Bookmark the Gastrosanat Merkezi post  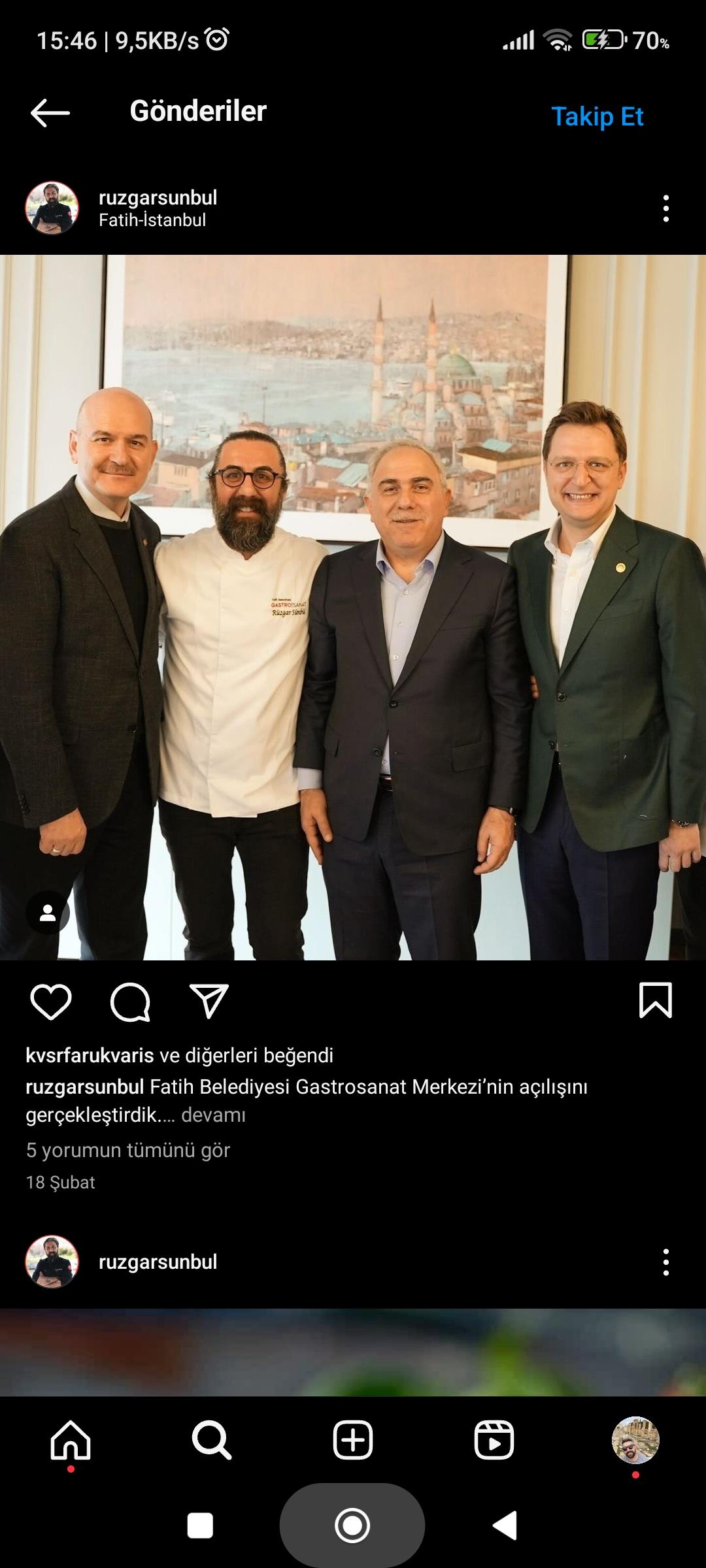[655, 1000]
